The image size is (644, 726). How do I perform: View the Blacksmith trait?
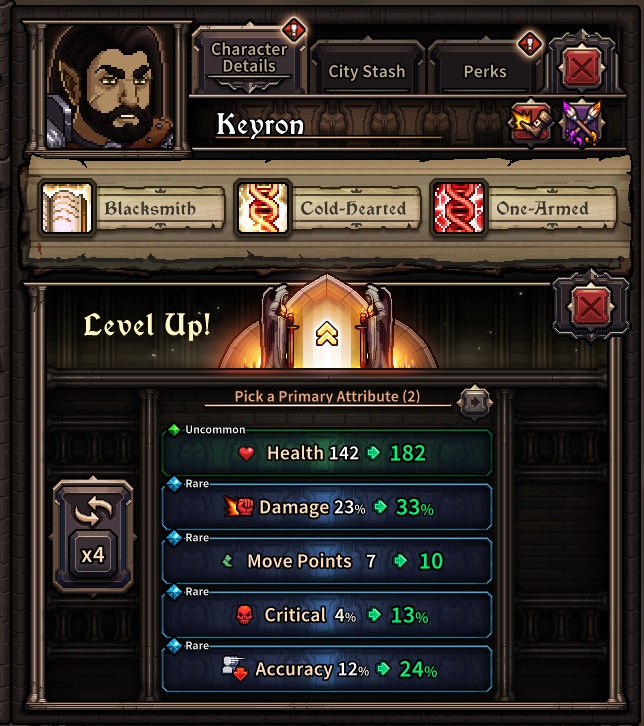(133, 209)
